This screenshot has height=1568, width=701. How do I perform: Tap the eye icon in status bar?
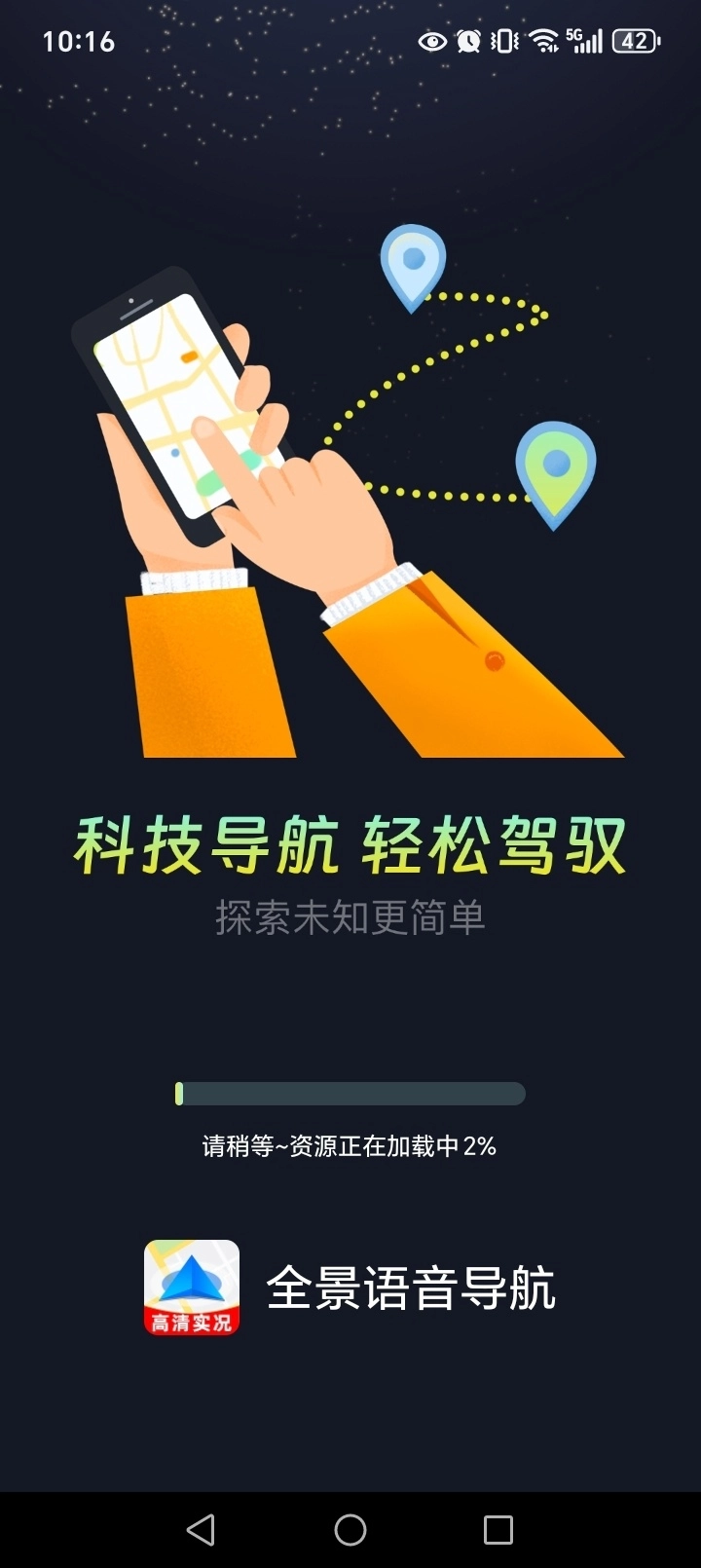(x=430, y=41)
